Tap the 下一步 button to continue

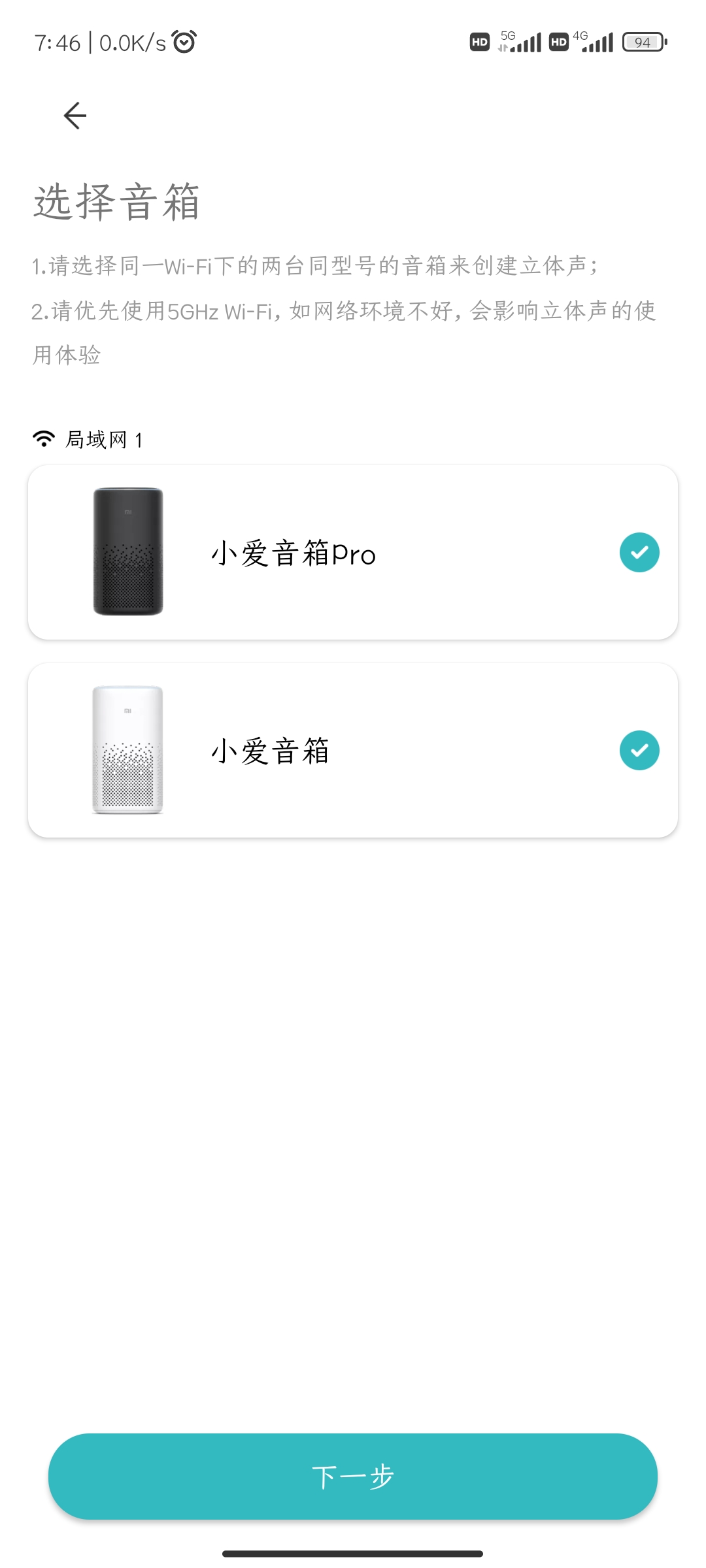pos(353,1476)
